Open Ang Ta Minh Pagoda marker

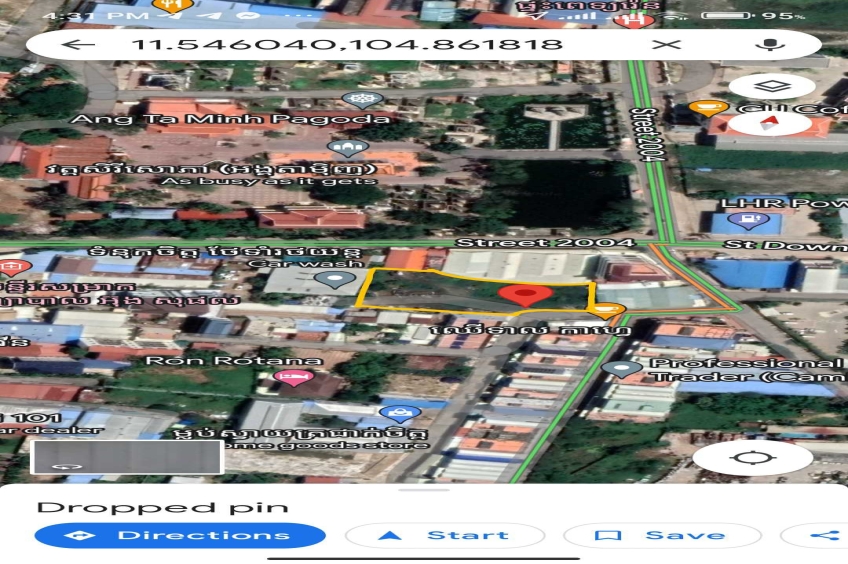click(x=356, y=100)
